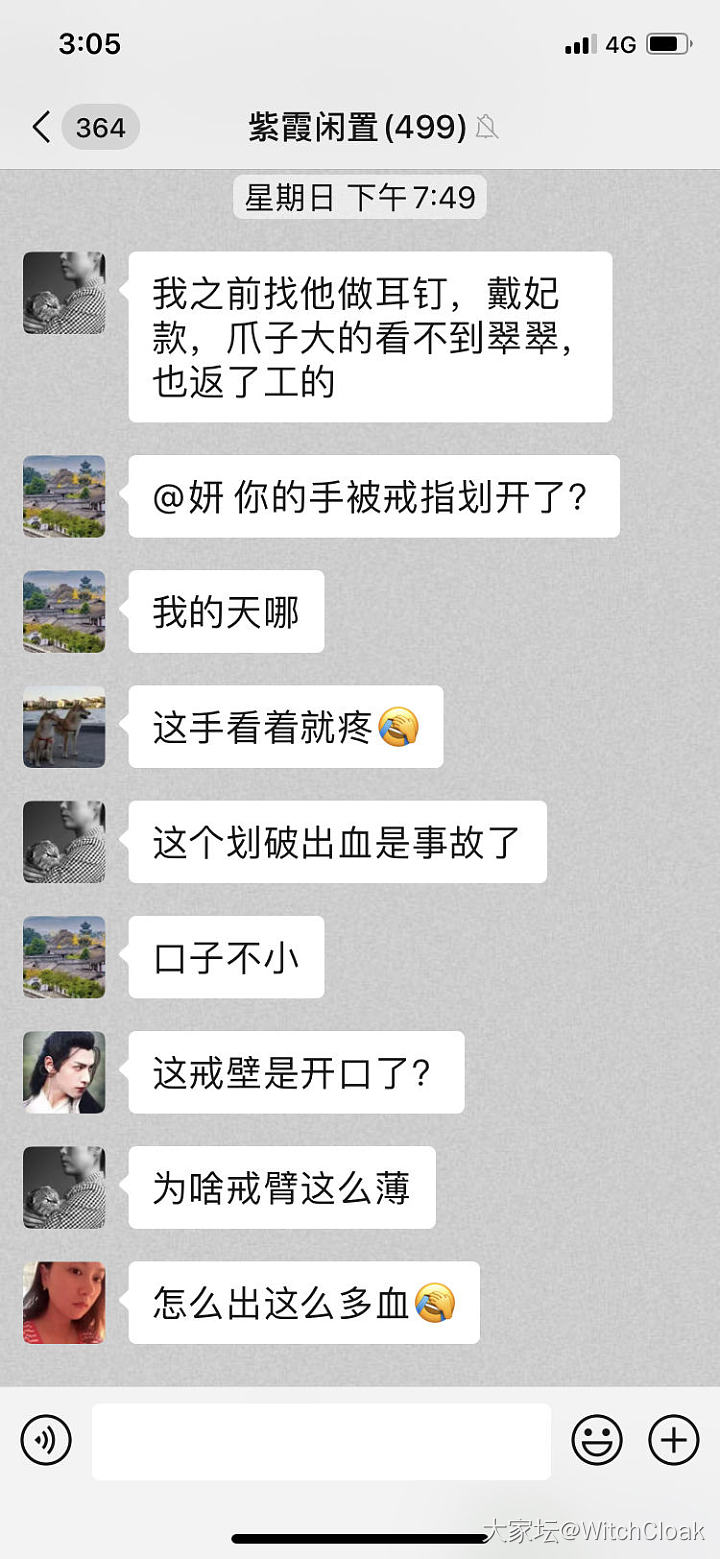The height and width of the screenshot is (1559, 720).
Task: Open the emoji sticker panel
Action: [x=597, y=1440]
